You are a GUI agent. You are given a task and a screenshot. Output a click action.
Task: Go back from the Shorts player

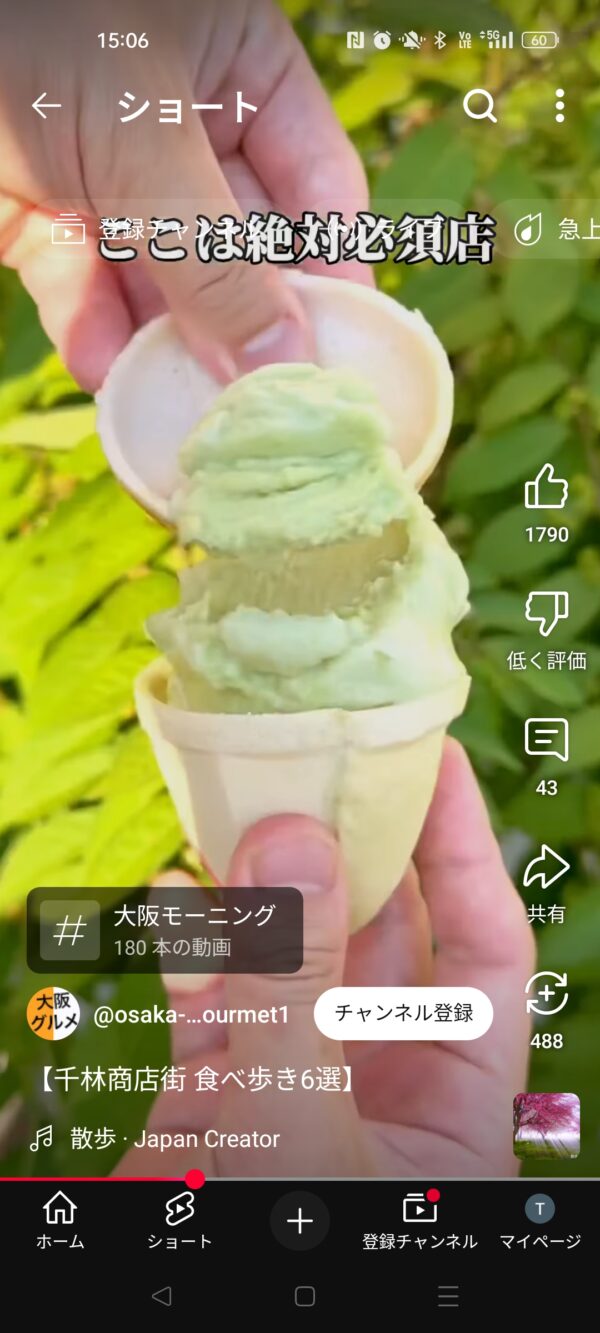coord(46,106)
